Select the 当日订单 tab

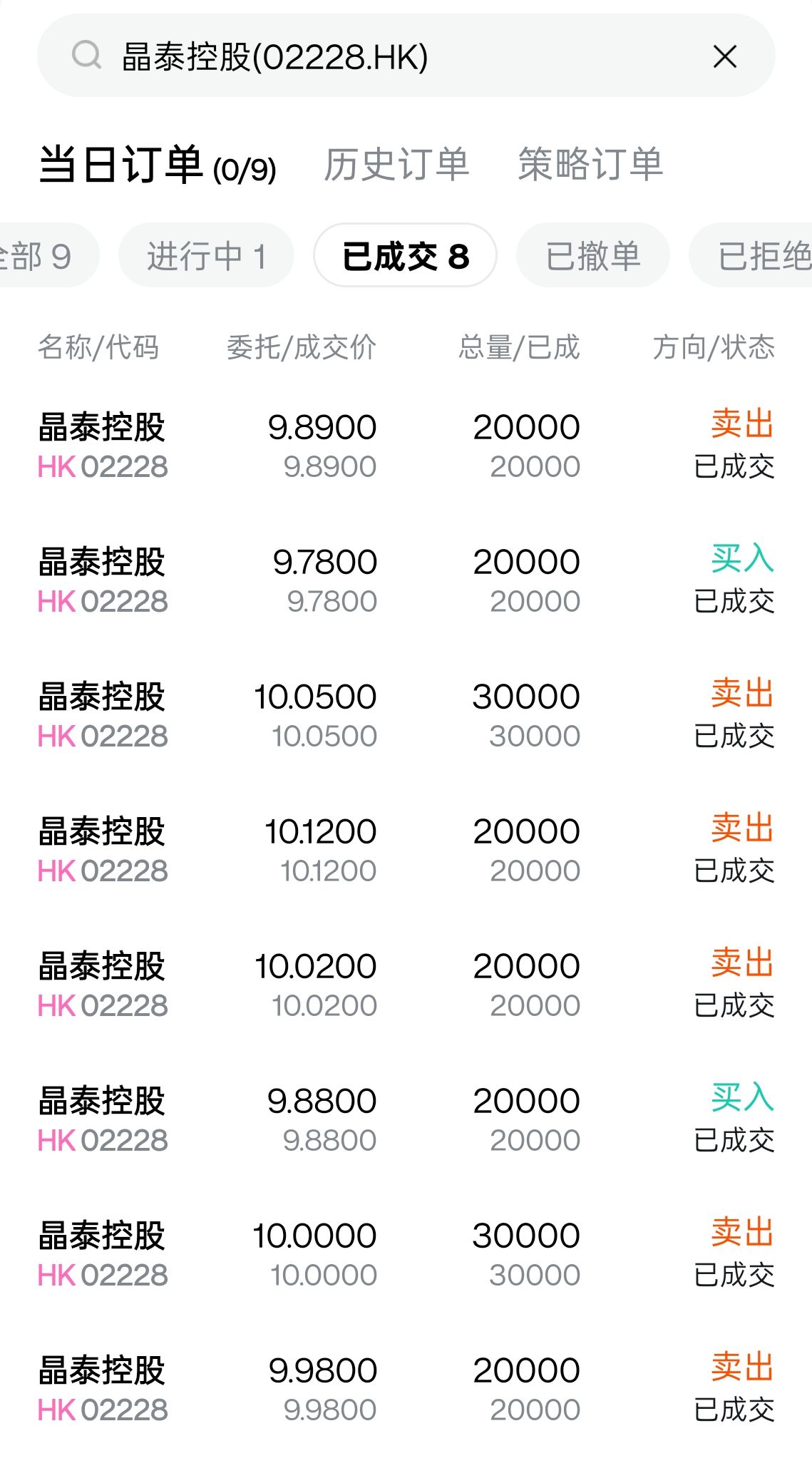pyautogui.click(x=158, y=165)
